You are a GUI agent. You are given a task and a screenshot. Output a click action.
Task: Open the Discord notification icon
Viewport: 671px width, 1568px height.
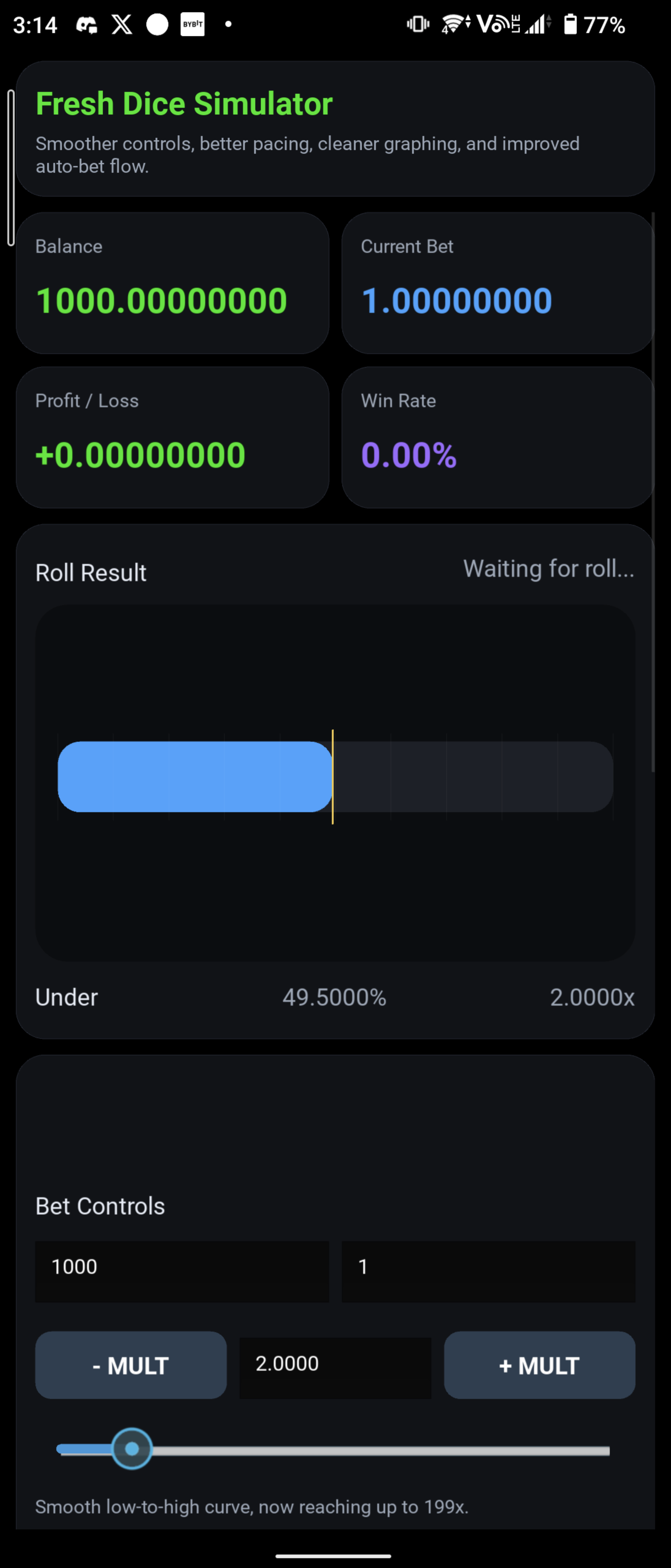point(86,24)
